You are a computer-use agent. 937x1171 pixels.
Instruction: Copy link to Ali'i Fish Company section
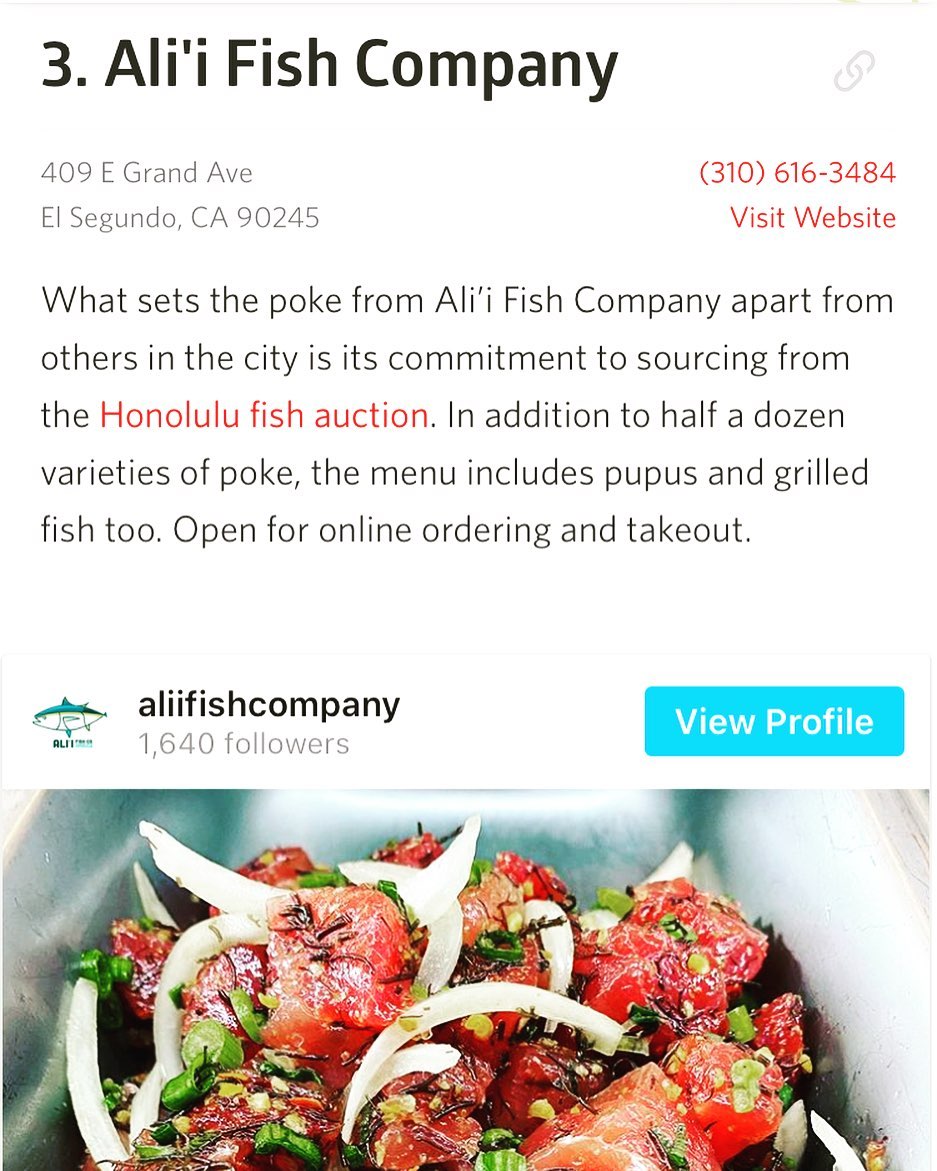[854, 72]
